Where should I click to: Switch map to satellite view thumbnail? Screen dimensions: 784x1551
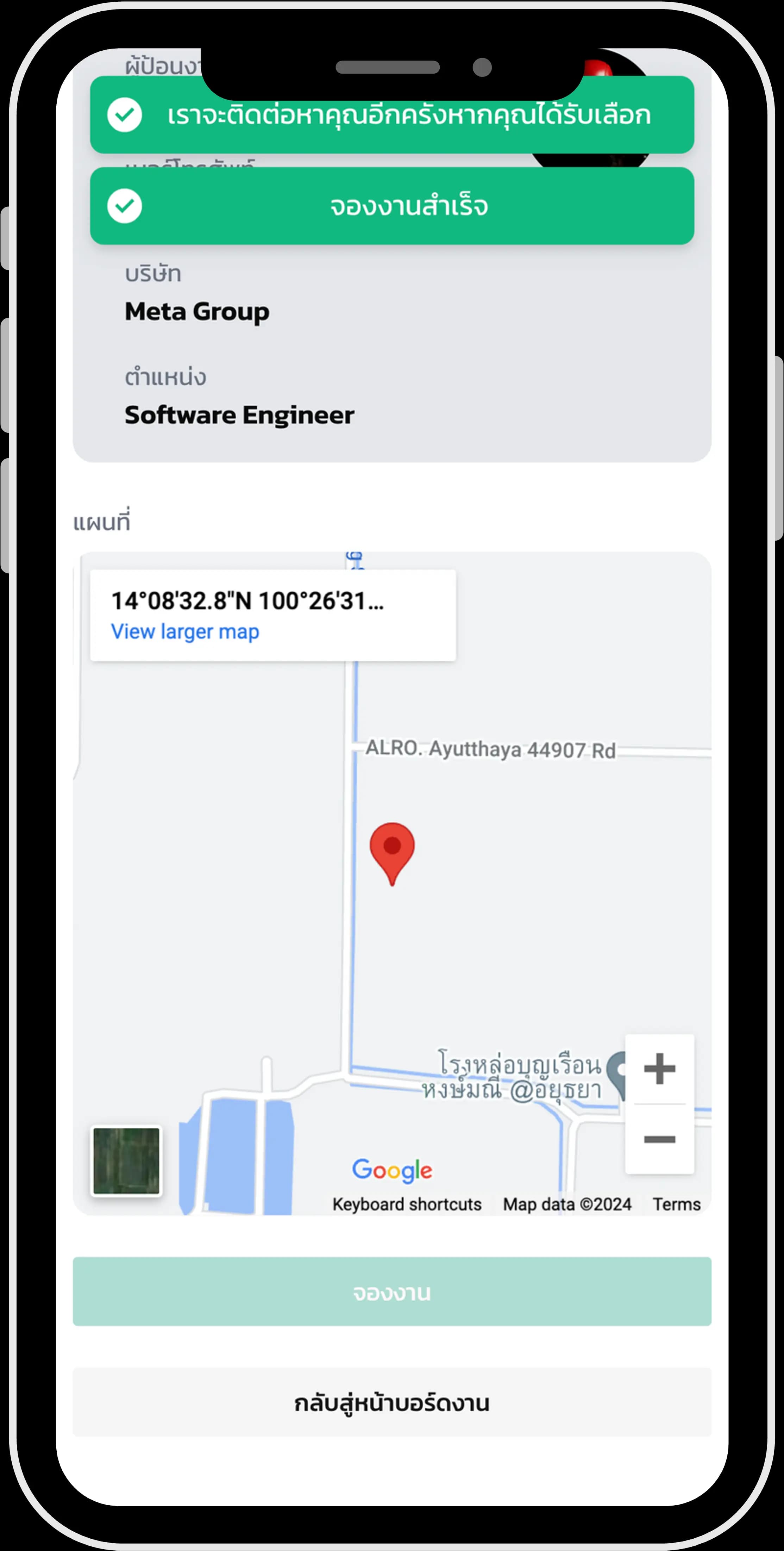coord(126,1161)
